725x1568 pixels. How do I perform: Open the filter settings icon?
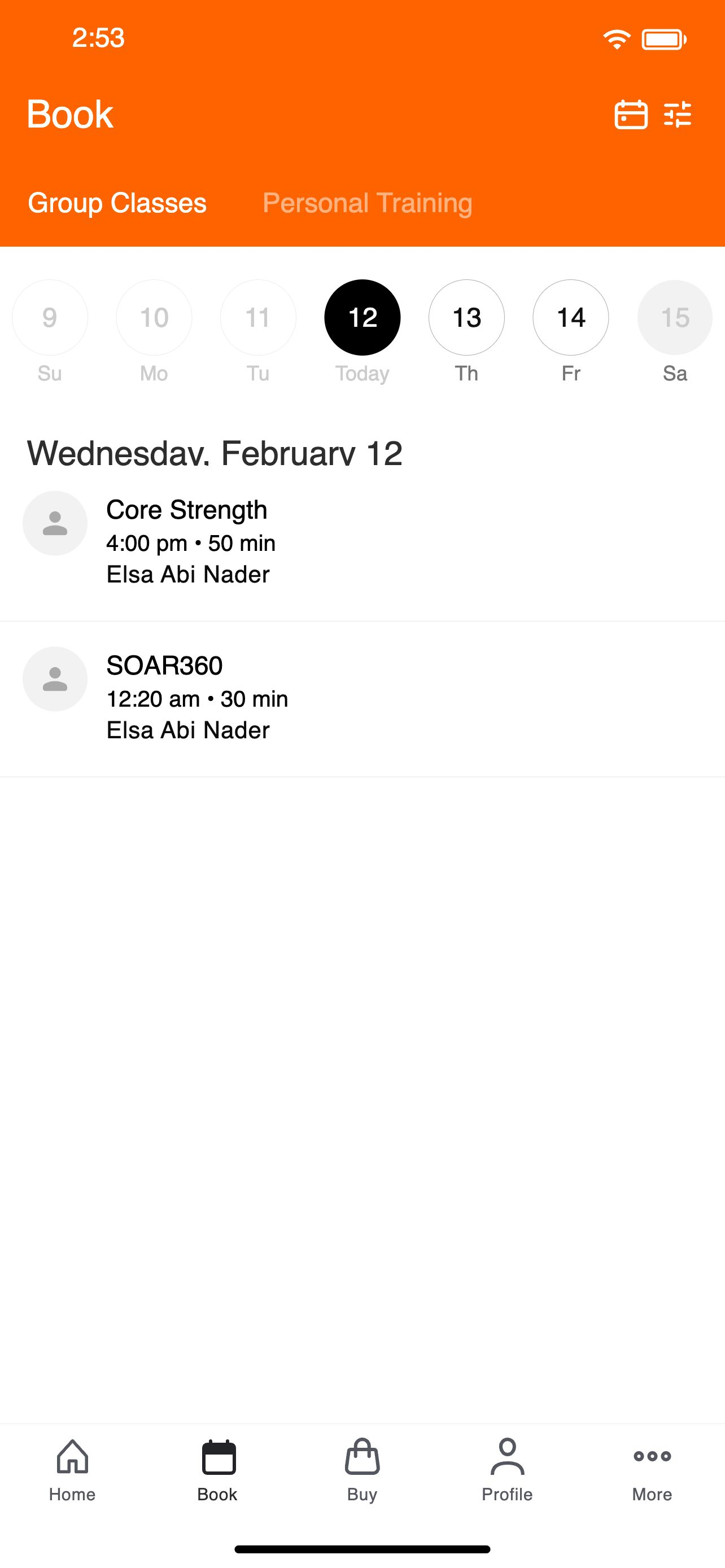tap(678, 115)
